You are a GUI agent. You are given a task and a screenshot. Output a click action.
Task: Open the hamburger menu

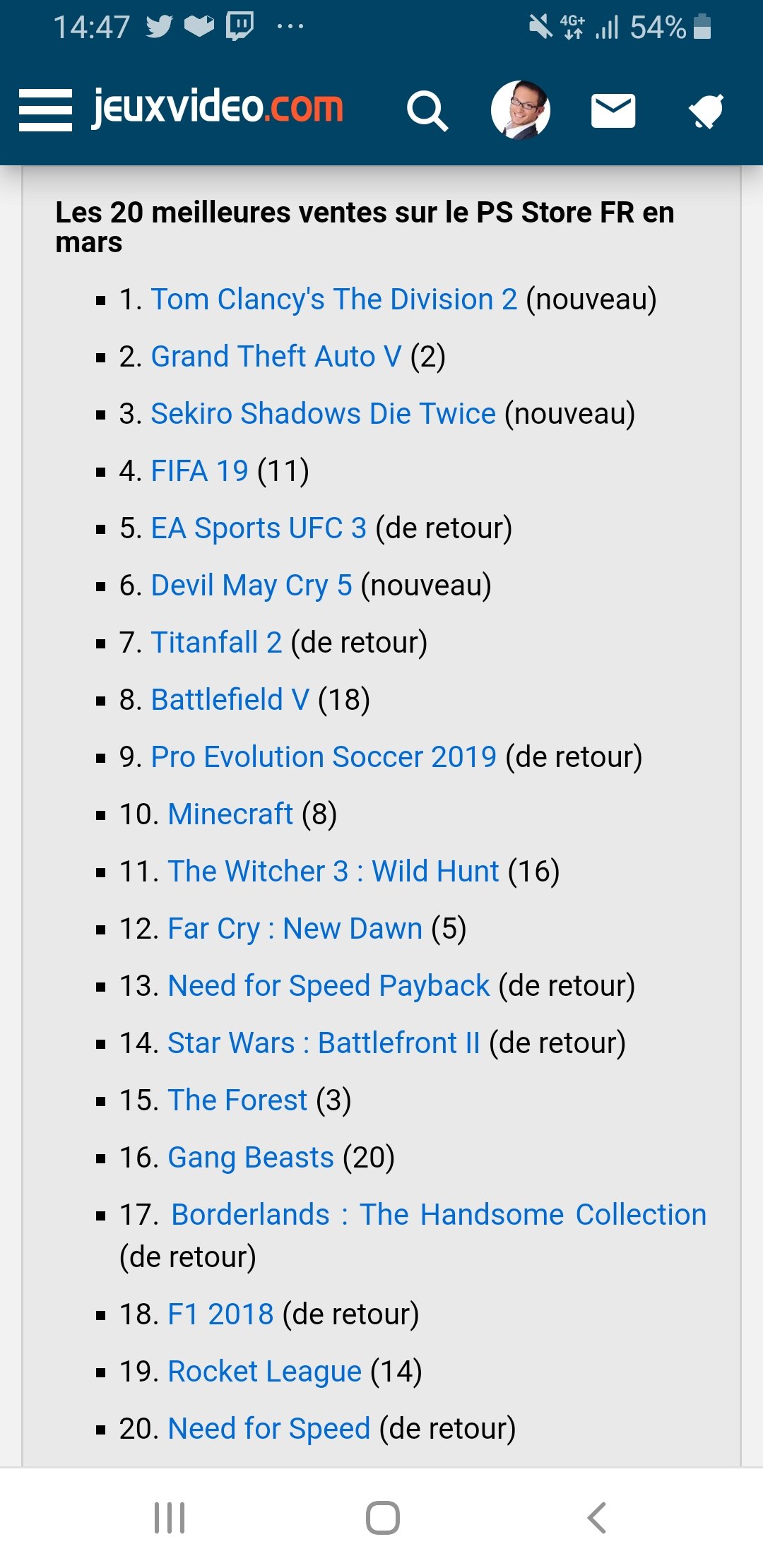45,110
